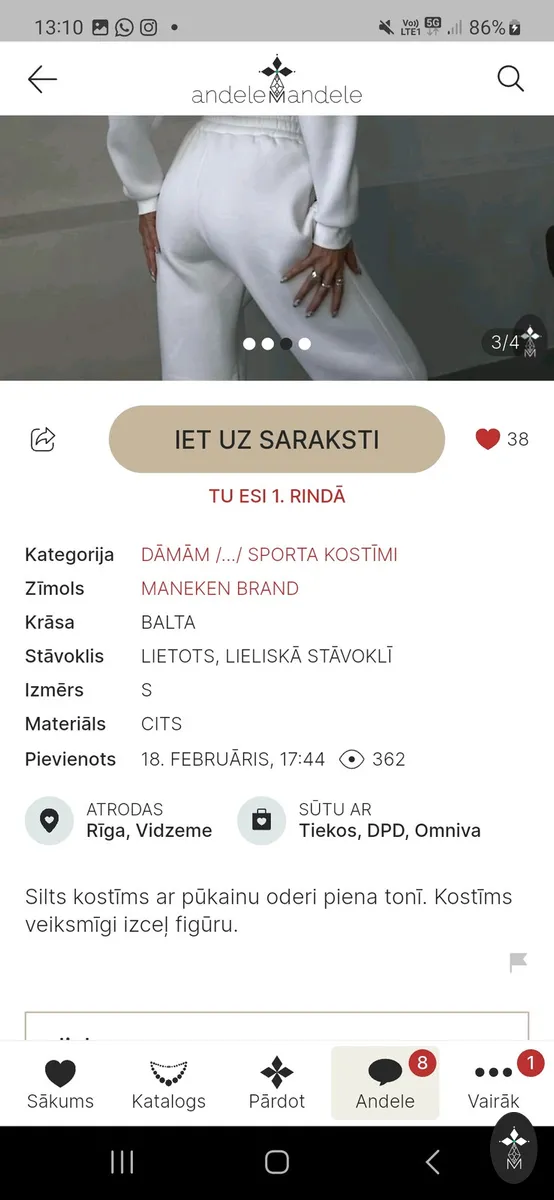Screen dimensions: 554x1200
Task: Open the Vairāk tab
Action: pyautogui.click(x=494, y=1084)
